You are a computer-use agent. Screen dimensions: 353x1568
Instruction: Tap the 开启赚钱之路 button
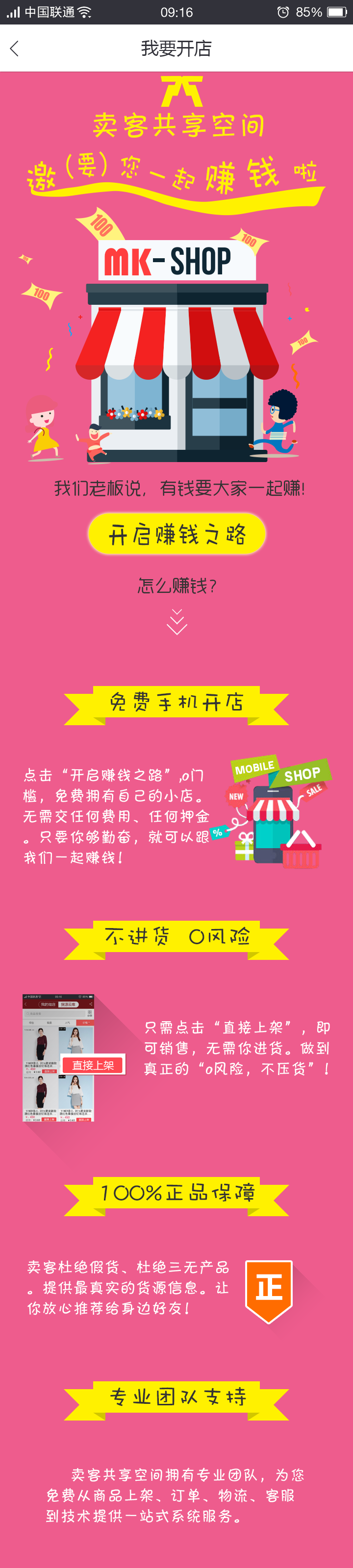click(176, 534)
